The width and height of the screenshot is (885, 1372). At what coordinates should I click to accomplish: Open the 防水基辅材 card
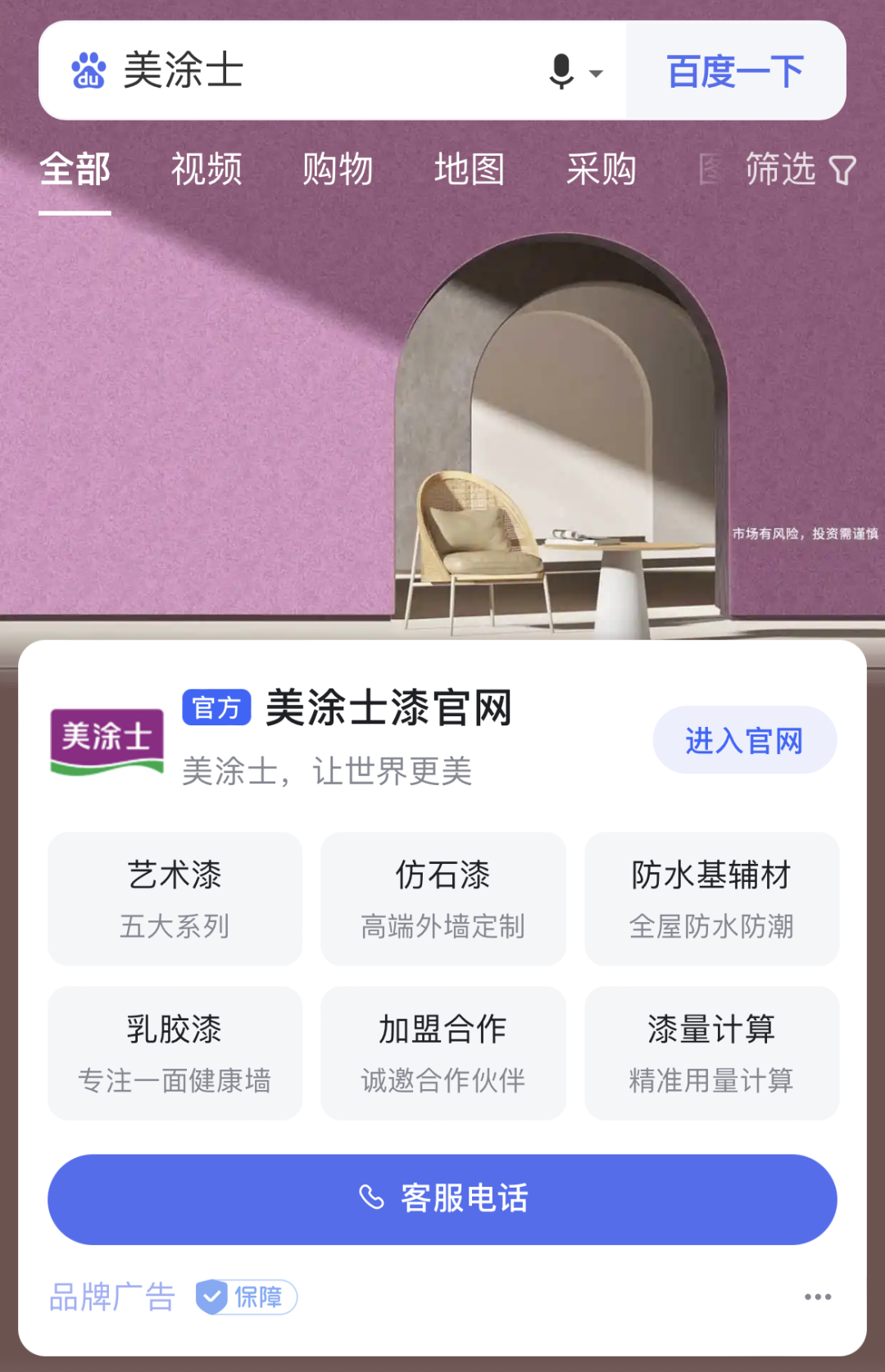pyautogui.click(x=711, y=898)
